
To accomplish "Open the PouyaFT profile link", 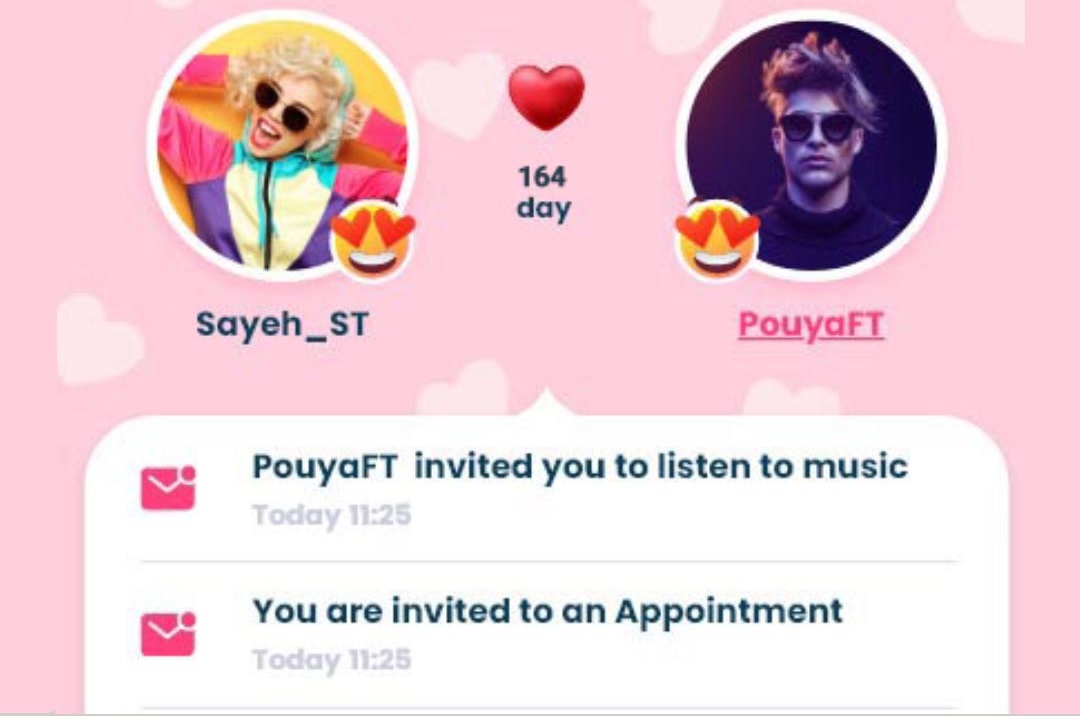I will [811, 325].
